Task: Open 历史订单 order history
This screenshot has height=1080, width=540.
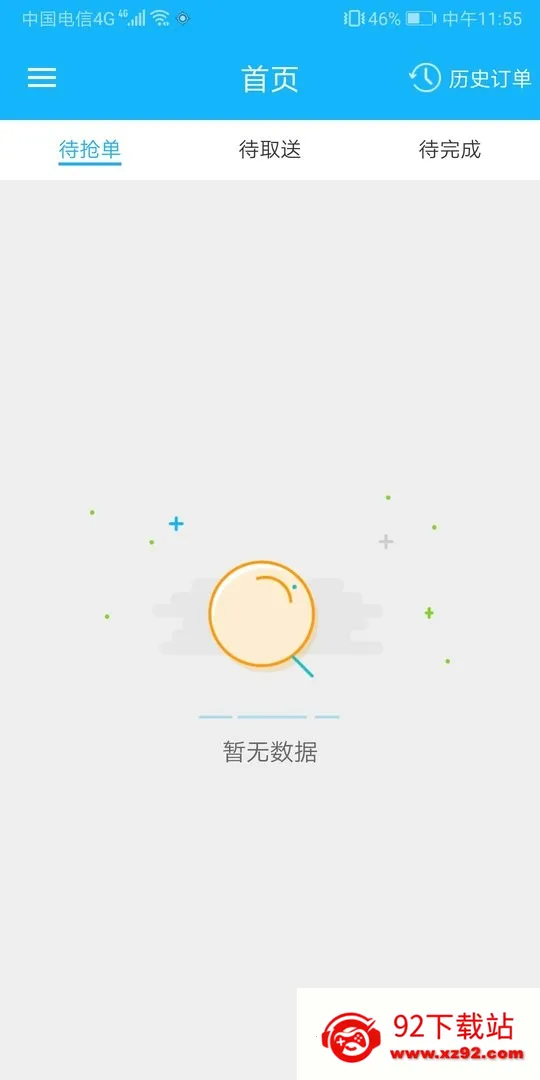Action: [470, 78]
